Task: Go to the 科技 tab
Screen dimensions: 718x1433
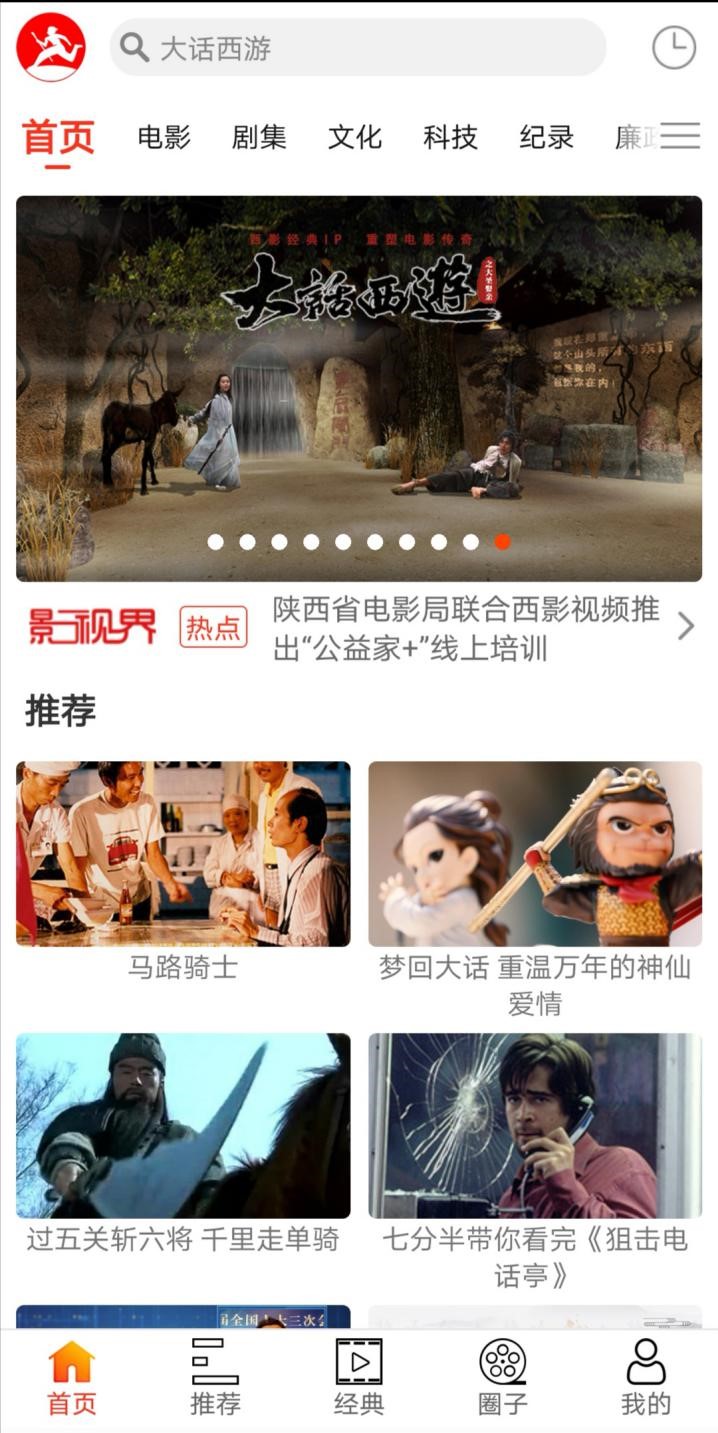Action: (x=450, y=137)
